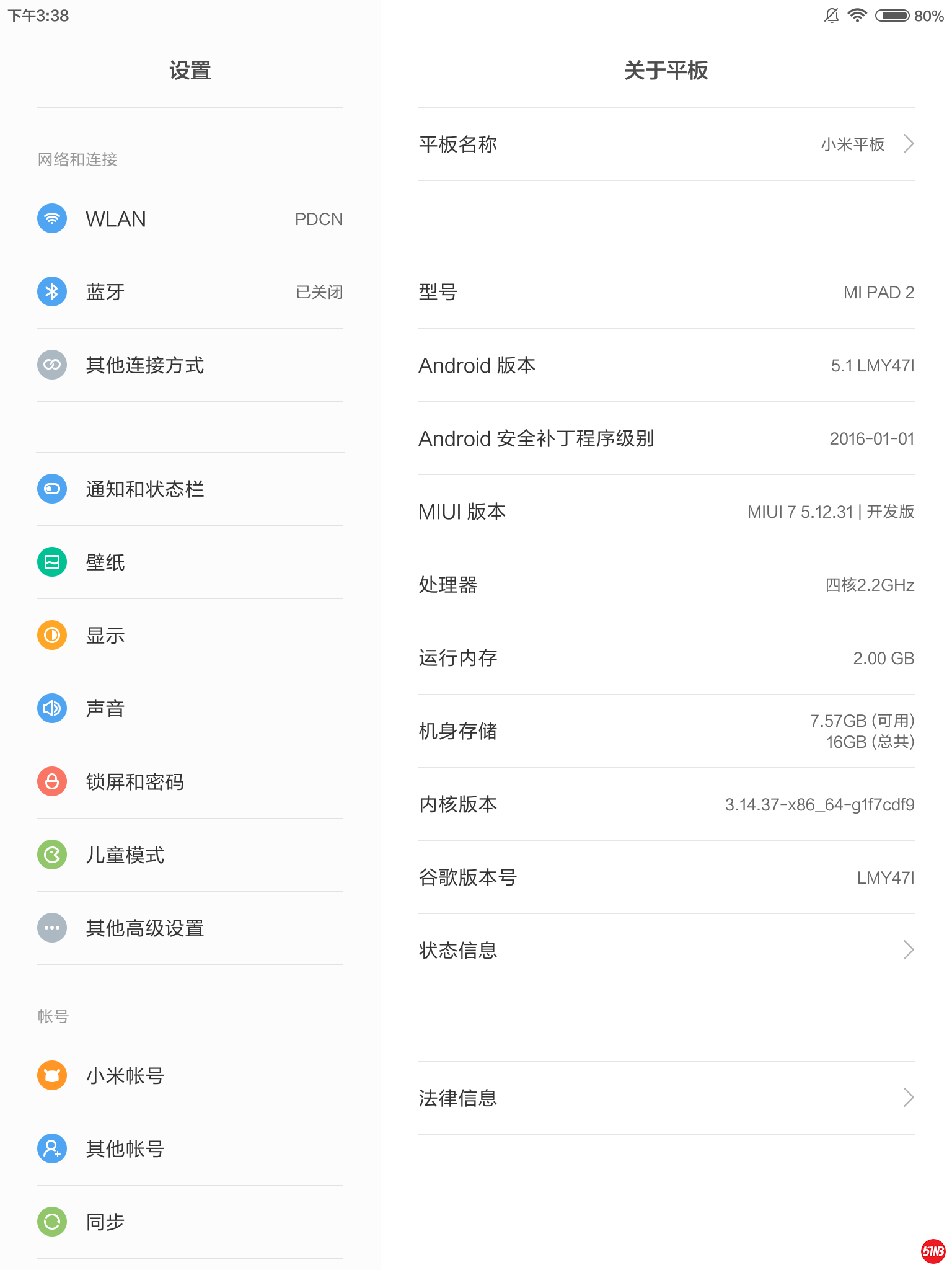Viewport: 952px width, 1270px height.
Task: Open 其他帐号 settings
Action: 190,1149
